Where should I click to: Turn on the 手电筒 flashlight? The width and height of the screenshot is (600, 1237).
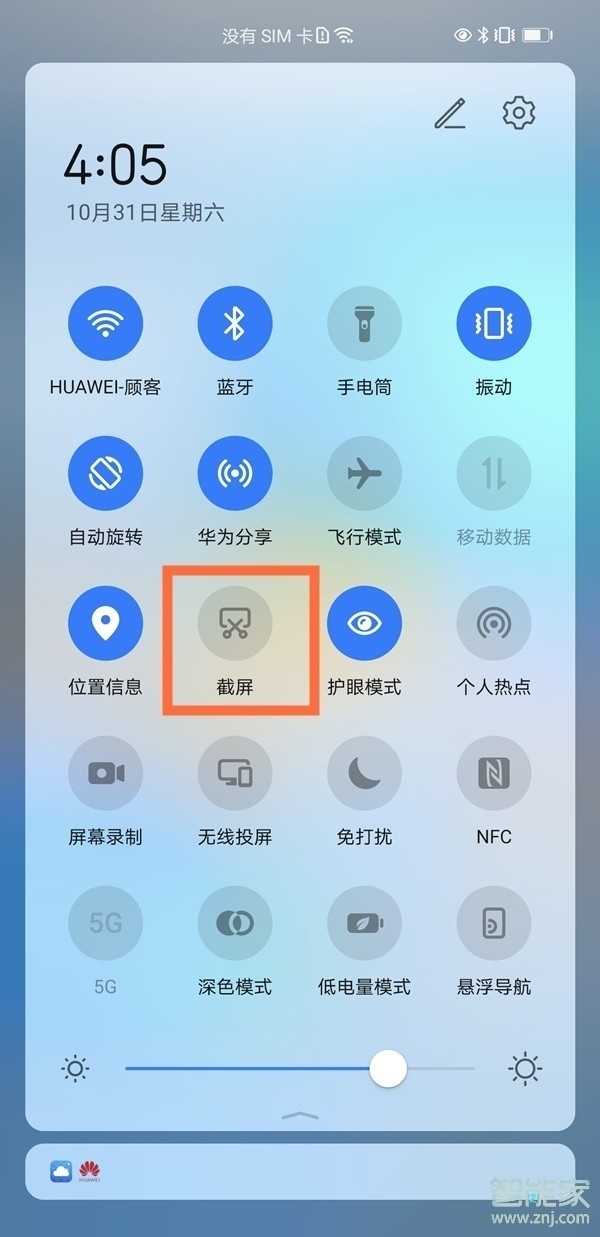(364, 323)
